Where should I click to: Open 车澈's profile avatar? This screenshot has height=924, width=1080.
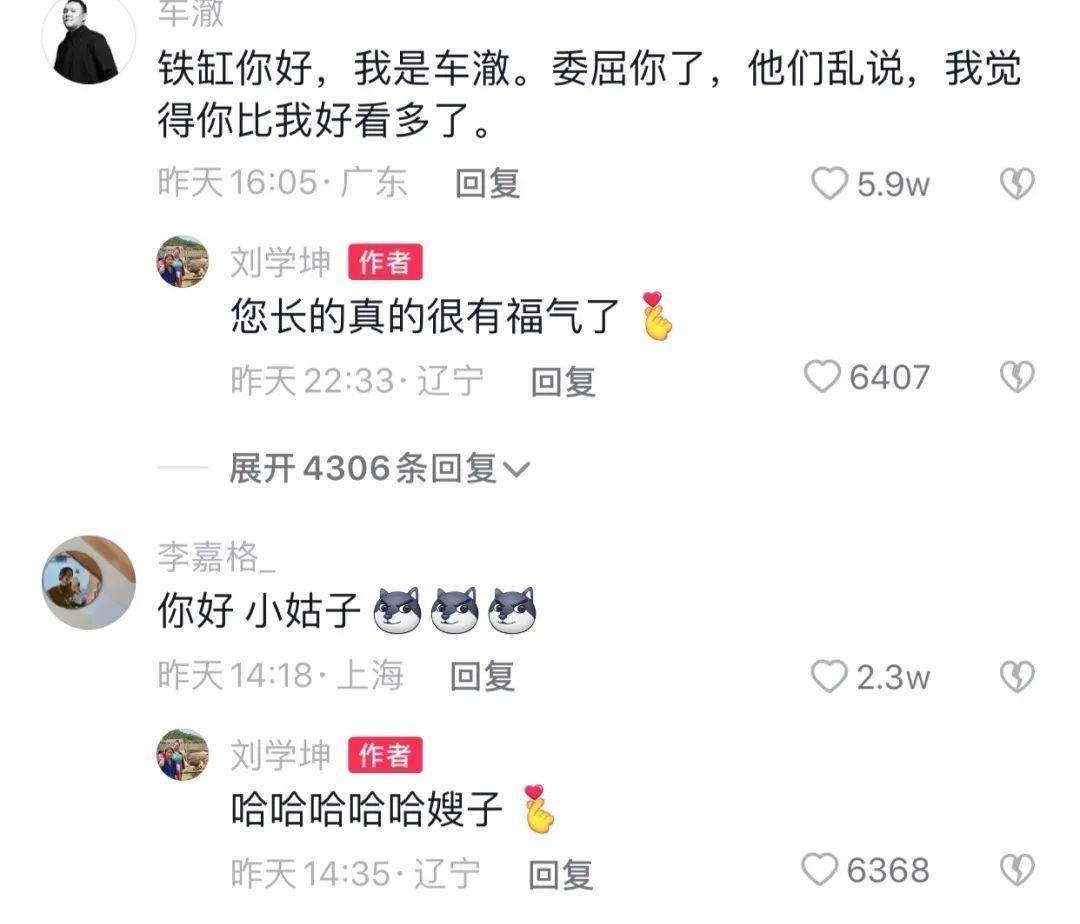click(x=87, y=41)
